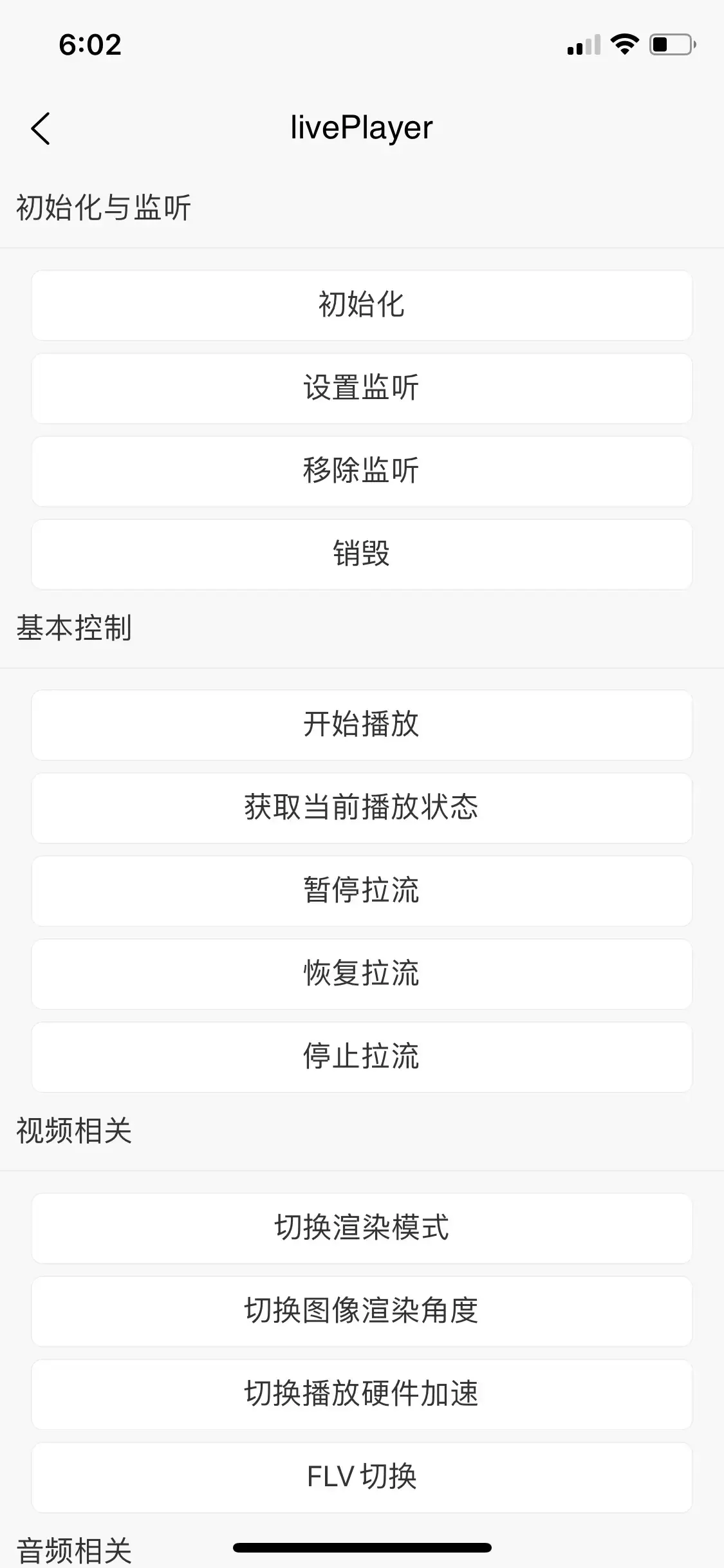This screenshot has height=1568, width=724.
Task: Resume the stream with 恢复拉流
Action: (362, 974)
